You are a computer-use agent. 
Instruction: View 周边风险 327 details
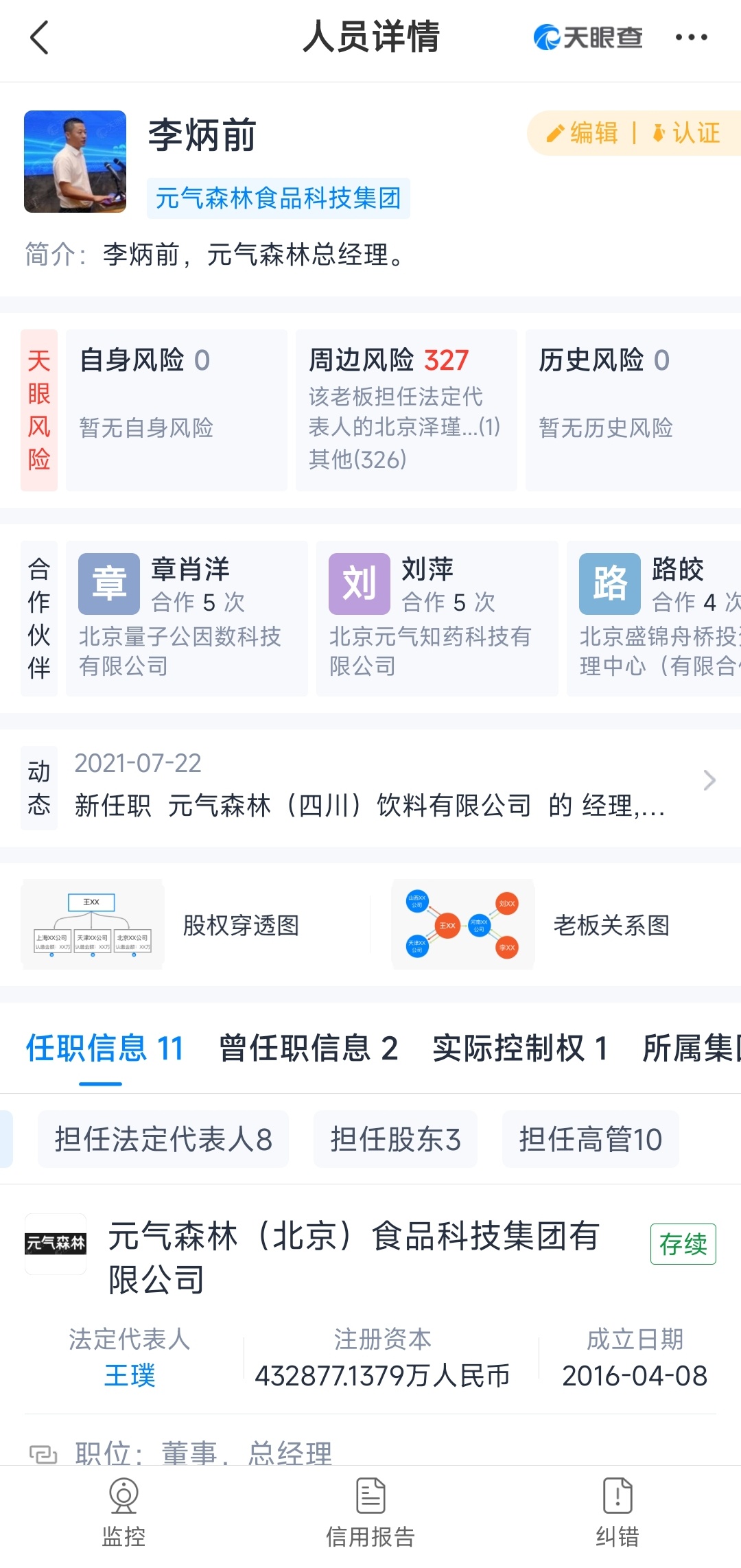point(405,410)
